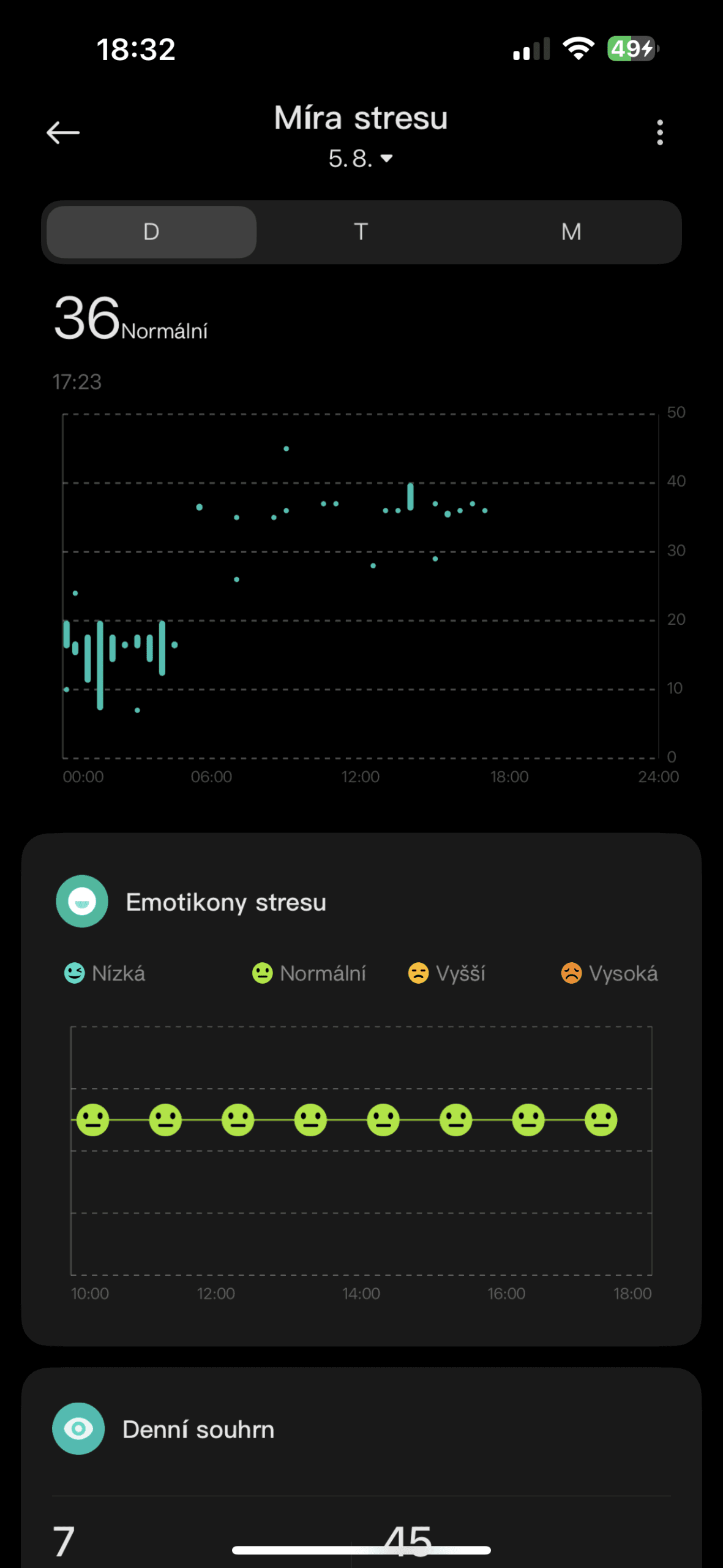
Task: Select the D day view tab
Action: tap(151, 232)
